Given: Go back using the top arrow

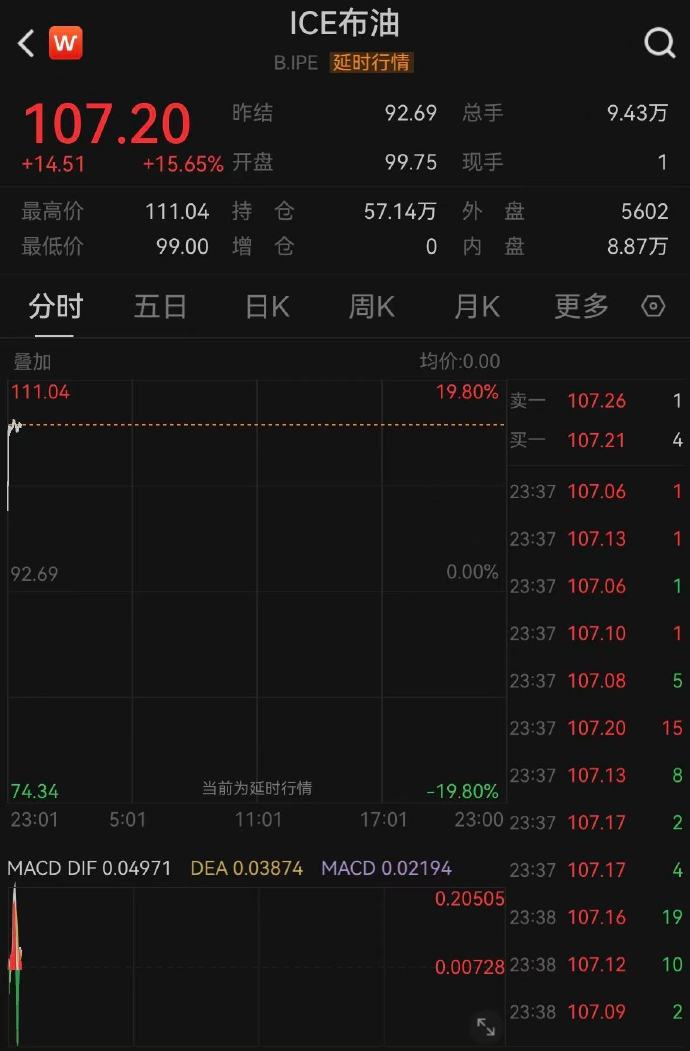Looking at the screenshot, I should click(26, 43).
